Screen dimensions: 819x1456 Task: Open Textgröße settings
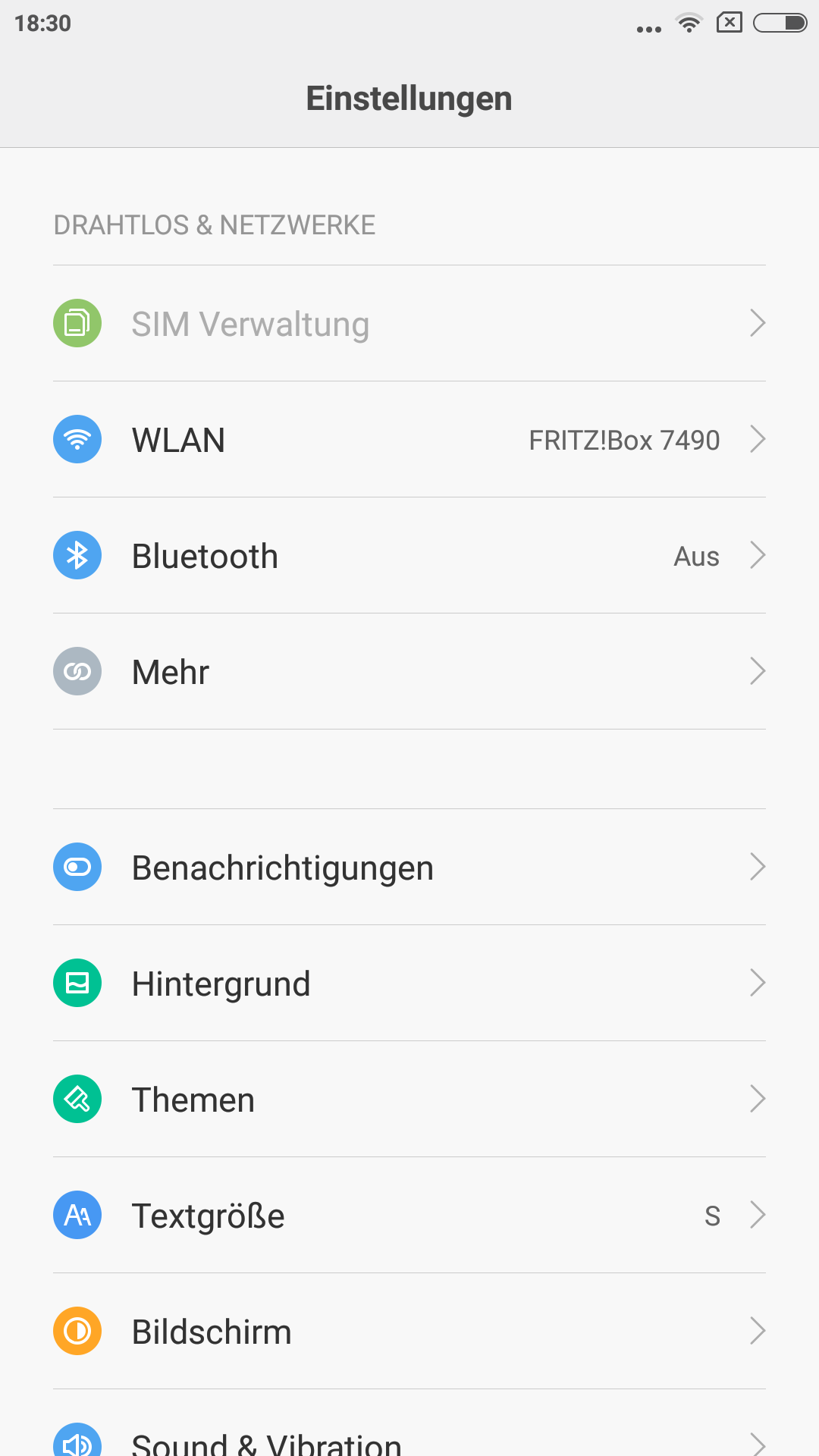[409, 1215]
